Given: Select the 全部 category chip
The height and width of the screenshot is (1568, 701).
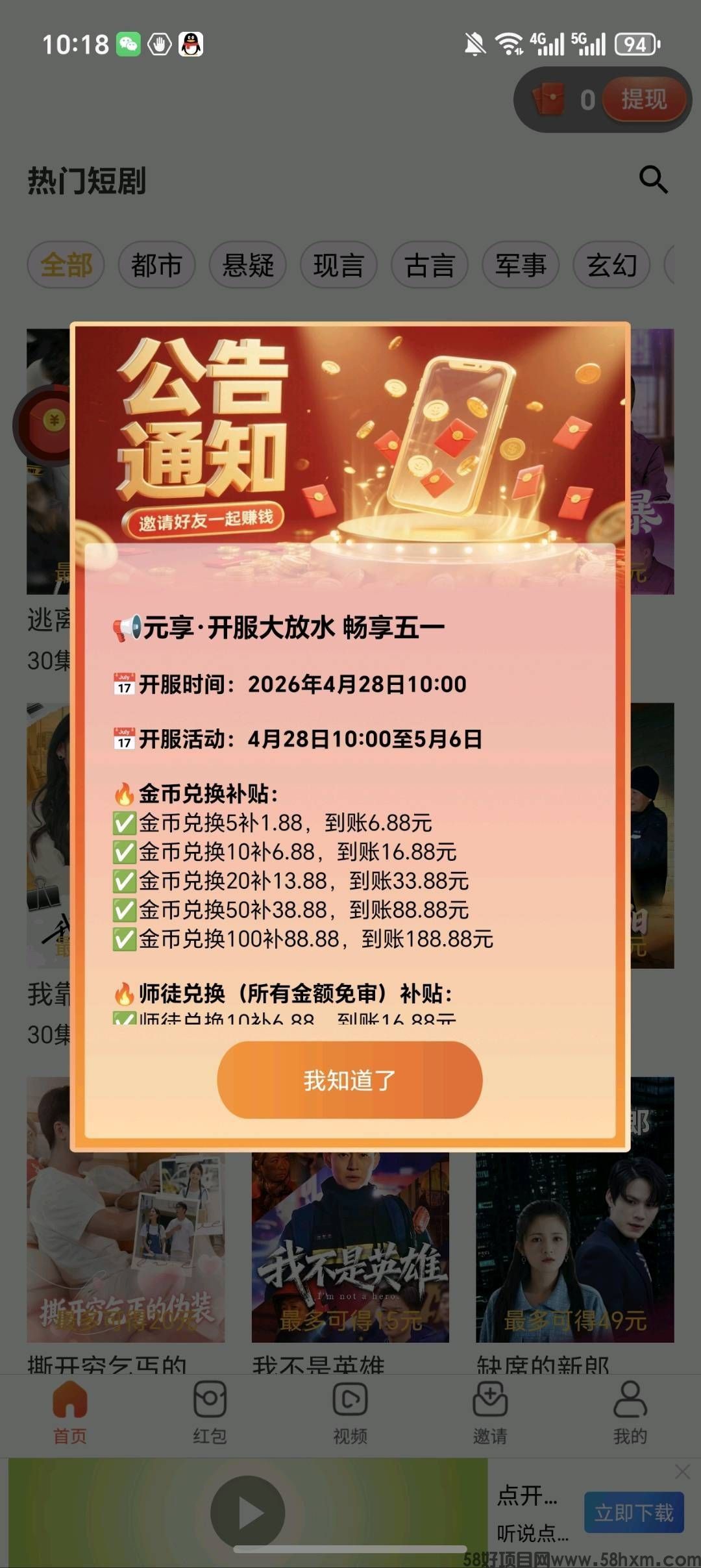Looking at the screenshot, I should click(66, 265).
